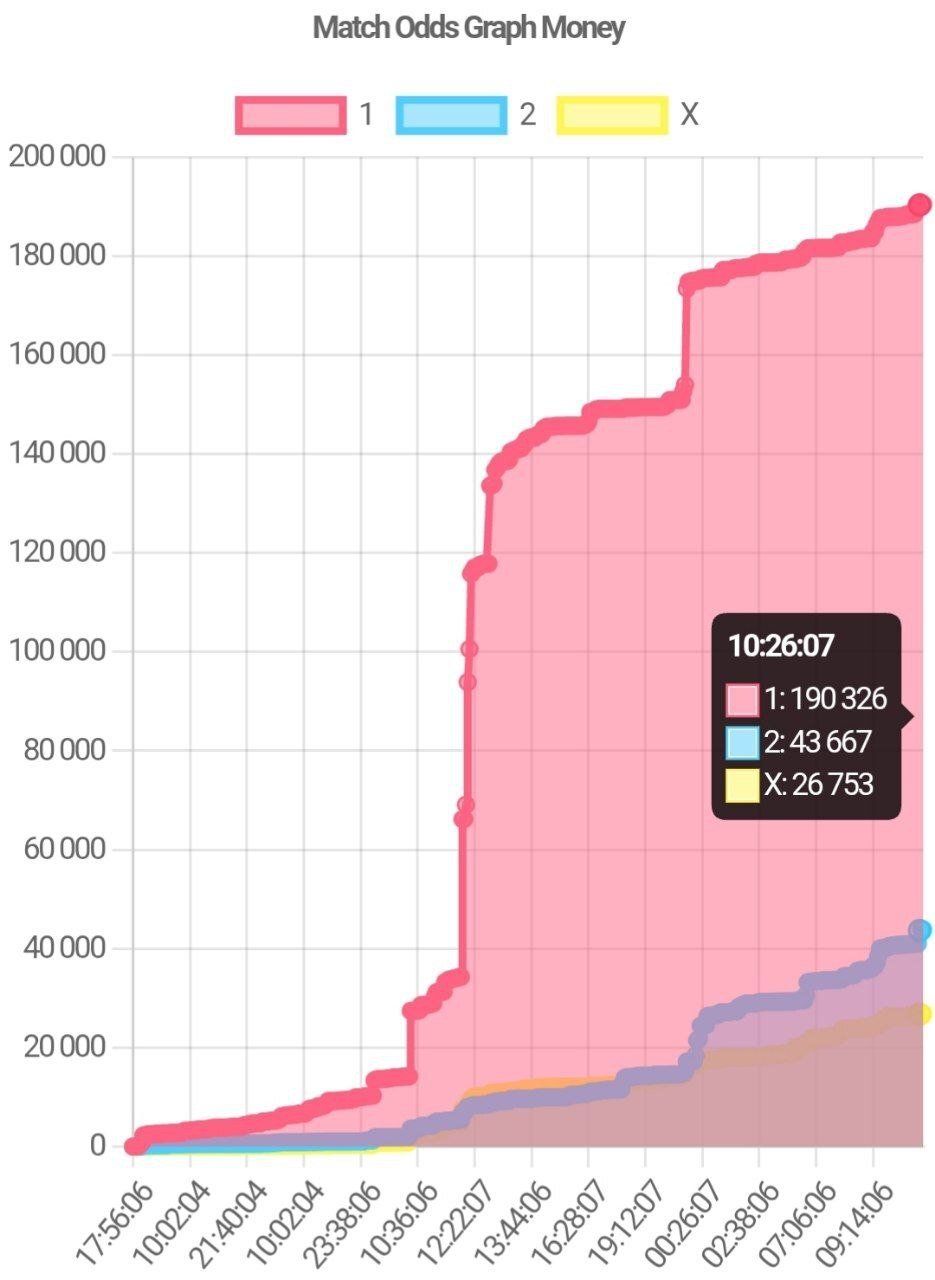Tap the last blue data point for series 2
The width and height of the screenshot is (935, 1280).
coord(920,930)
